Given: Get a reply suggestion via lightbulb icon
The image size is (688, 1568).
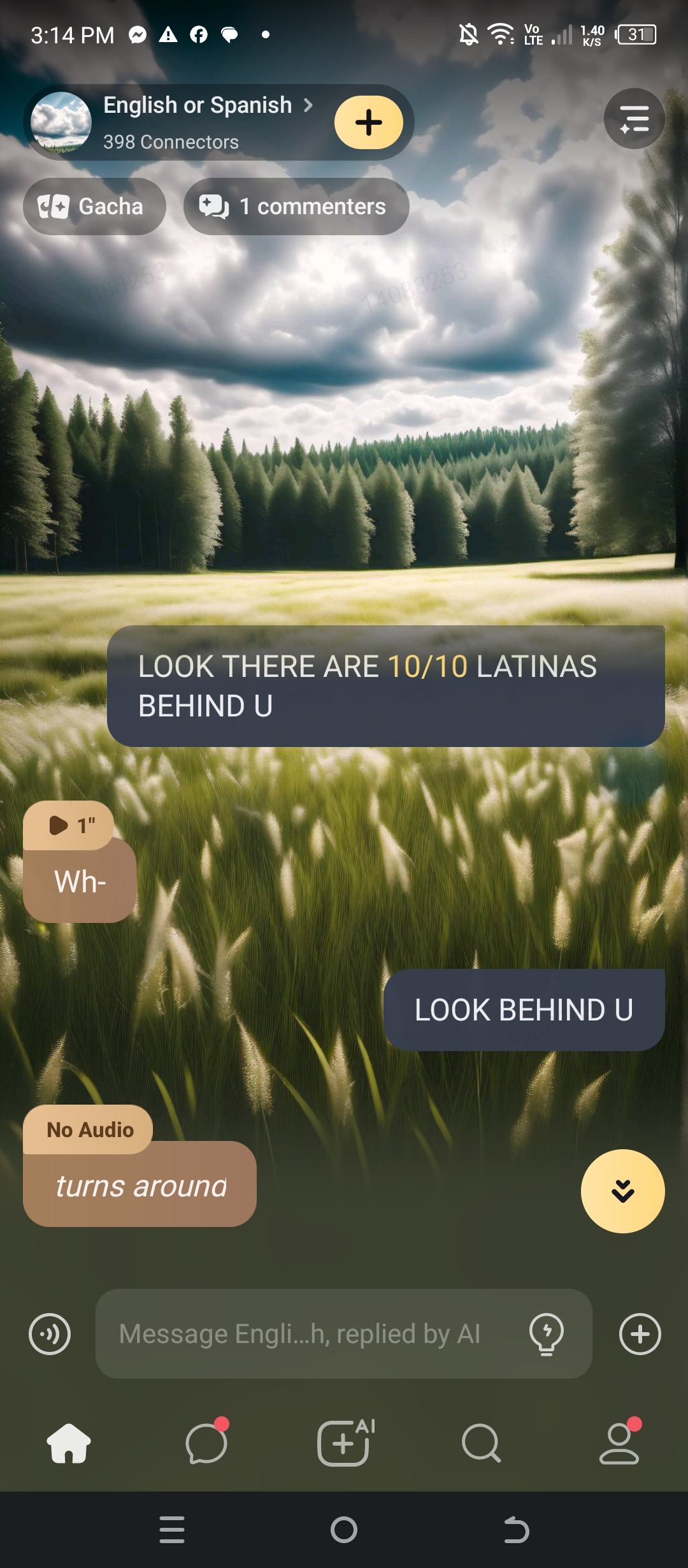Looking at the screenshot, I should point(546,1333).
